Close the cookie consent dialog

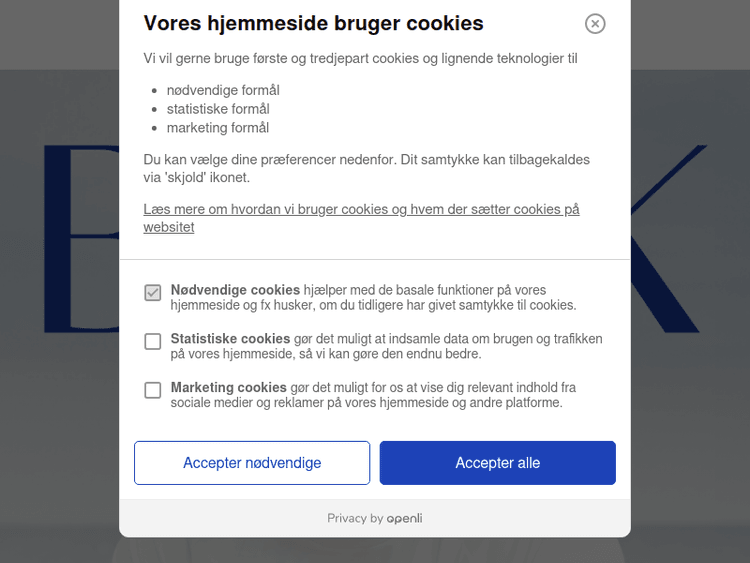point(595,24)
